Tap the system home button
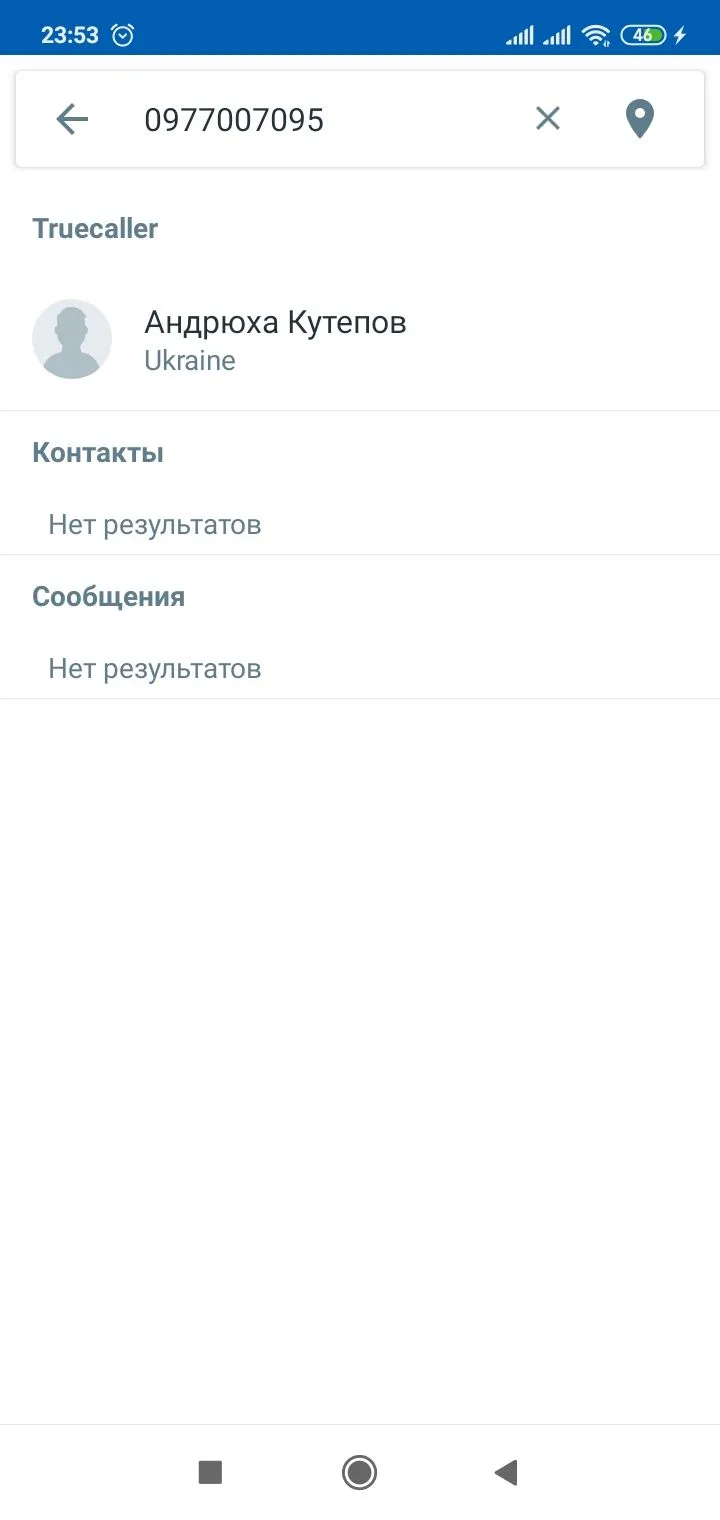 pos(359,1472)
